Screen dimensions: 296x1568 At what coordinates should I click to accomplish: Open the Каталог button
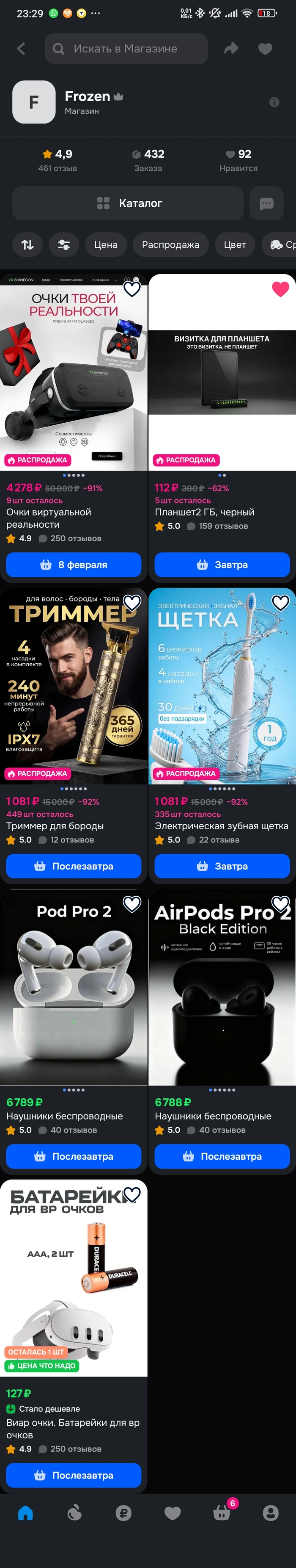128,203
